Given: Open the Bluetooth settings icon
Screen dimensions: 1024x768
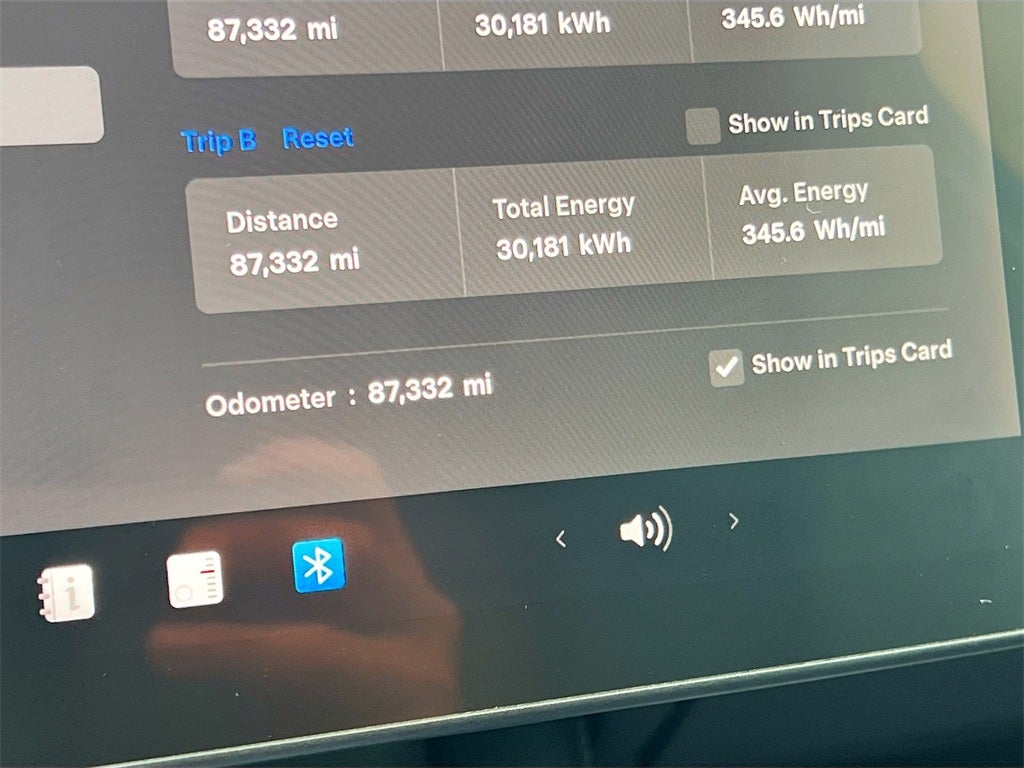Looking at the screenshot, I should 319,566.
